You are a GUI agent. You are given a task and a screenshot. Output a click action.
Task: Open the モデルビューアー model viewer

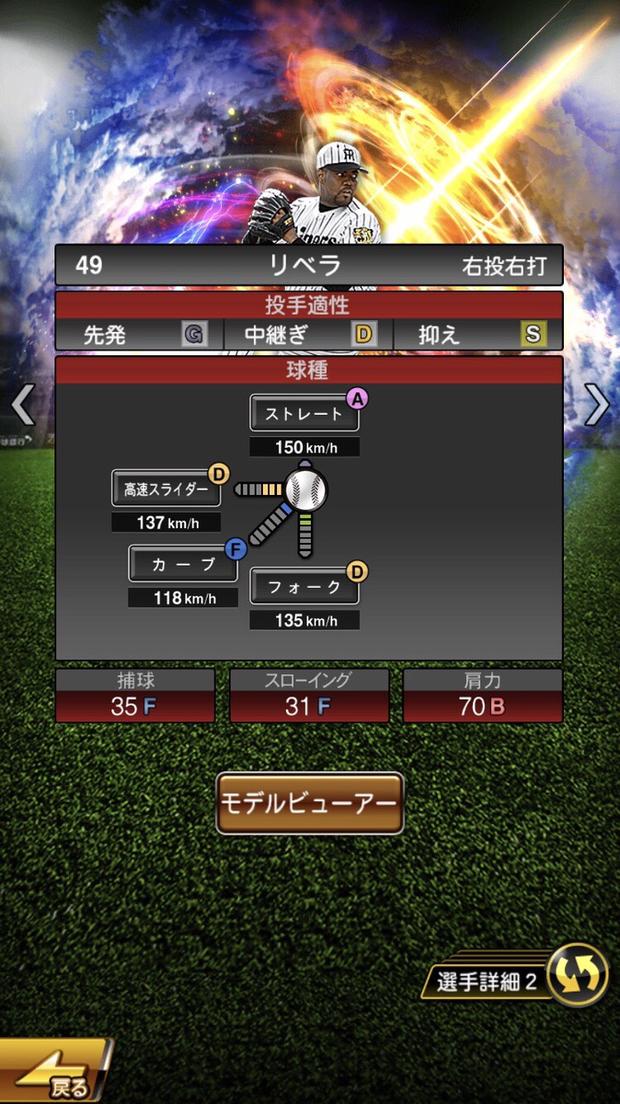(x=309, y=803)
